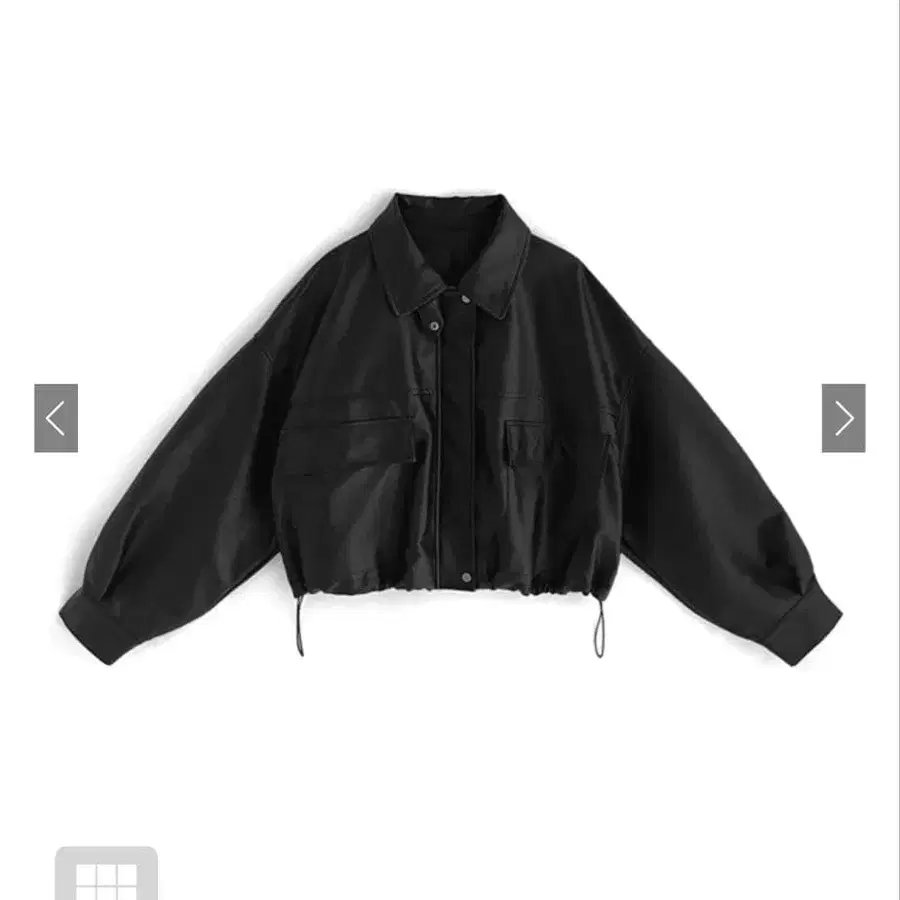
Task: Go to the next product image
Action: coord(843,418)
